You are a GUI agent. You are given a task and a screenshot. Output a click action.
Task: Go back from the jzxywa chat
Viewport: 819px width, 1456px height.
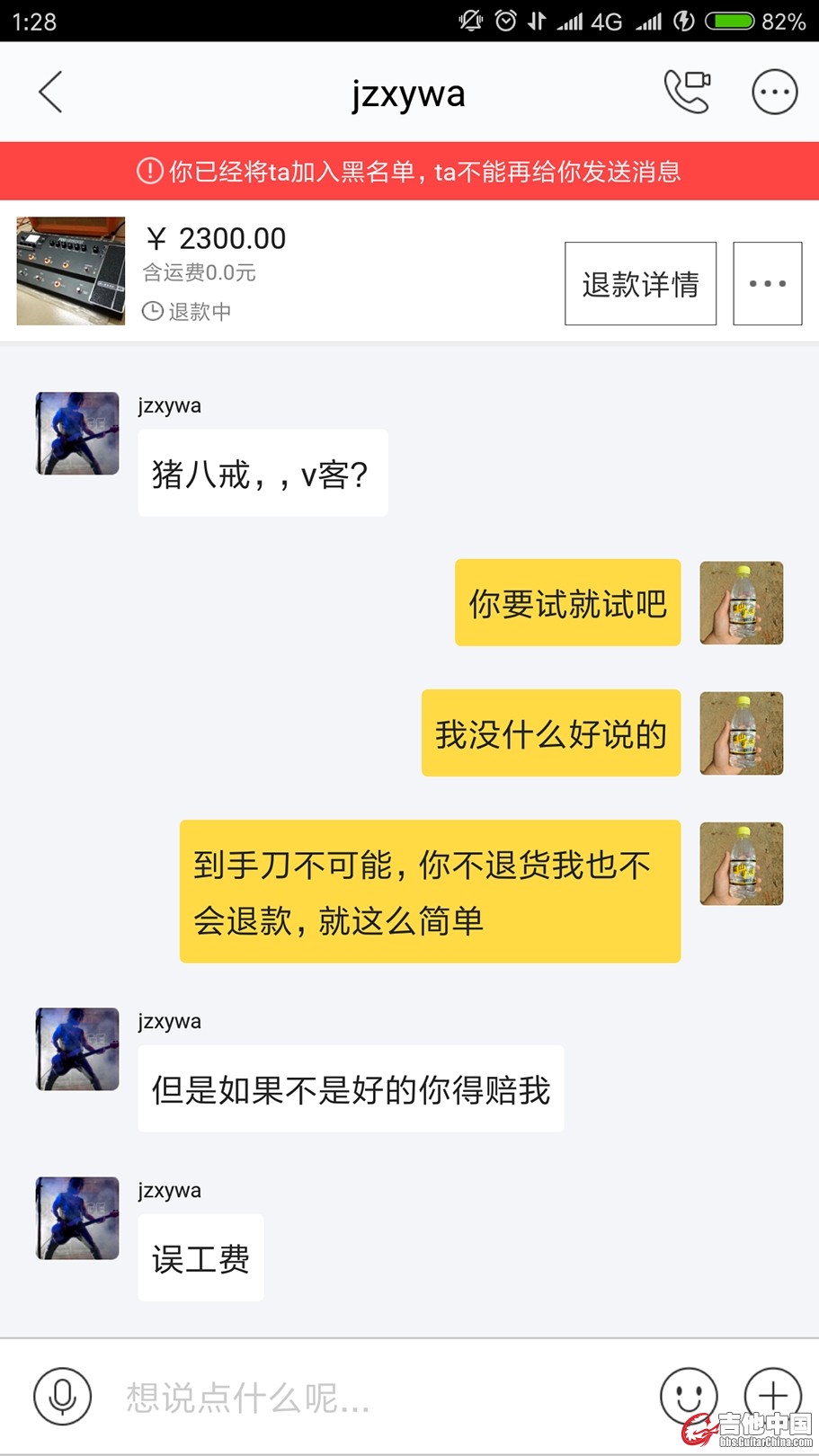pyautogui.click(x=51, y=93)
